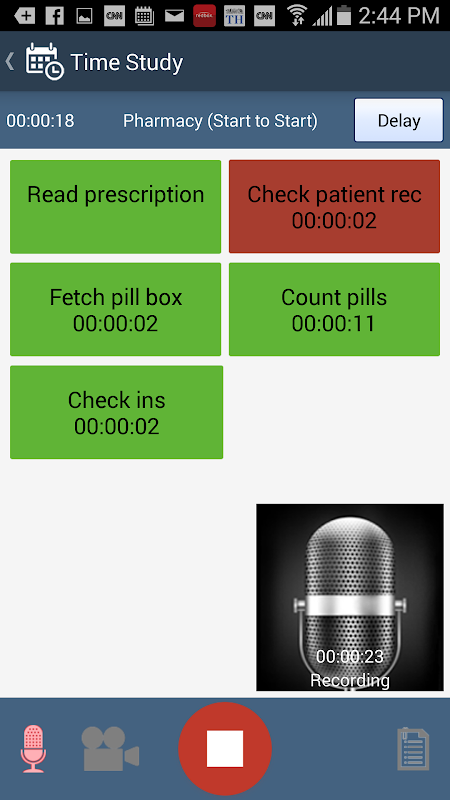Viewport: 450px width, 800px height.
Task: Select the Check patient rec task
Action: [334, 207]
